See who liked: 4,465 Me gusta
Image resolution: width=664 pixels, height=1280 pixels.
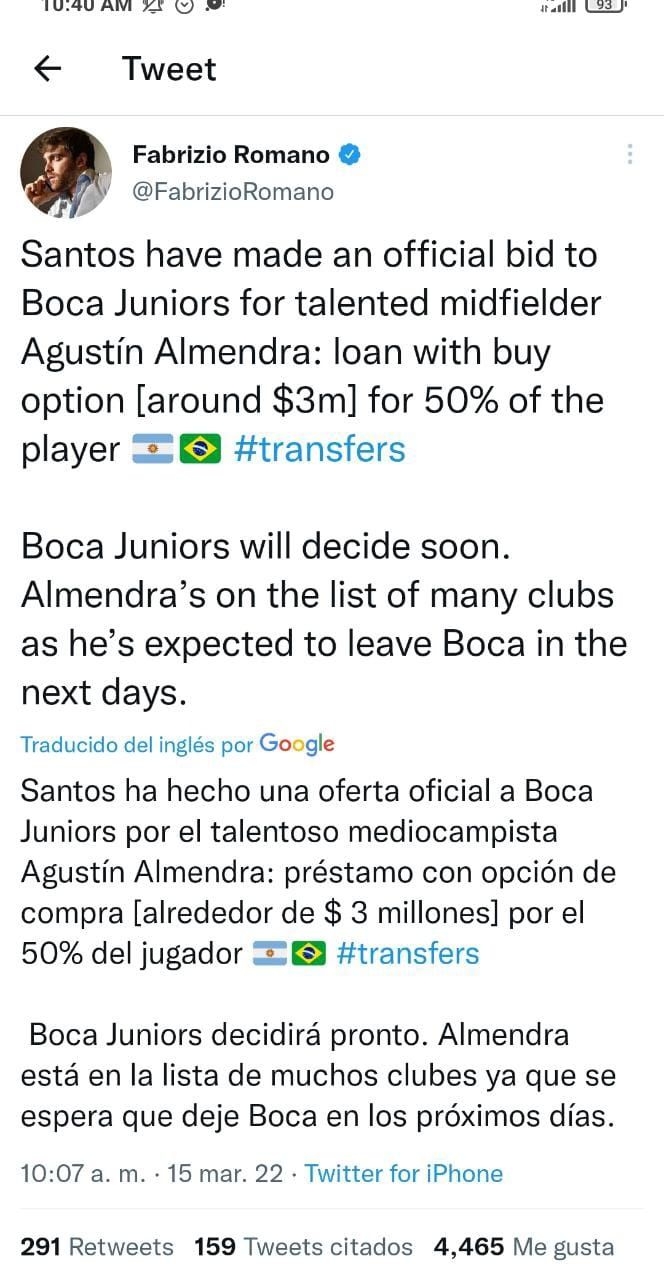pyautogui.click(x=523, y=1247)
